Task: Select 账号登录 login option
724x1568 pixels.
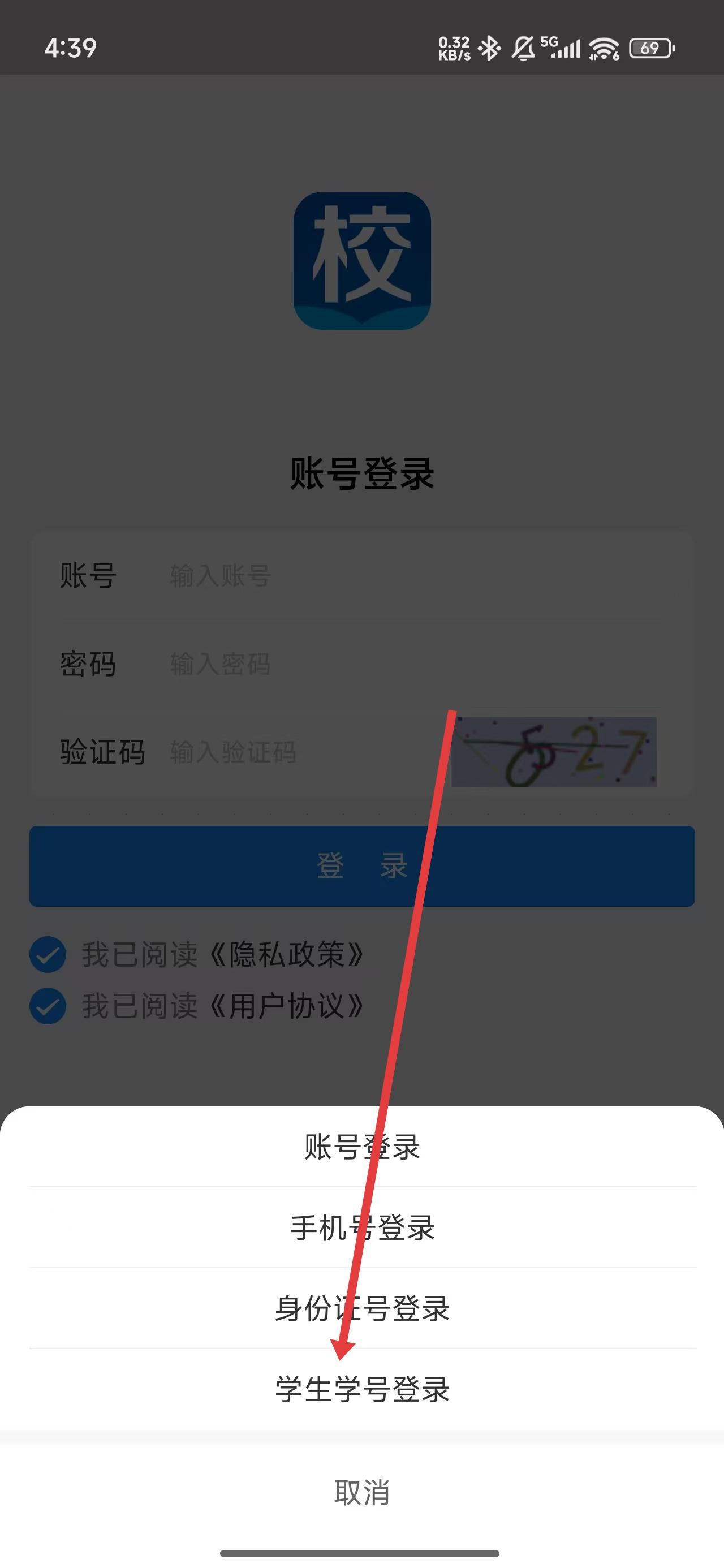Action: point(361,1147)
